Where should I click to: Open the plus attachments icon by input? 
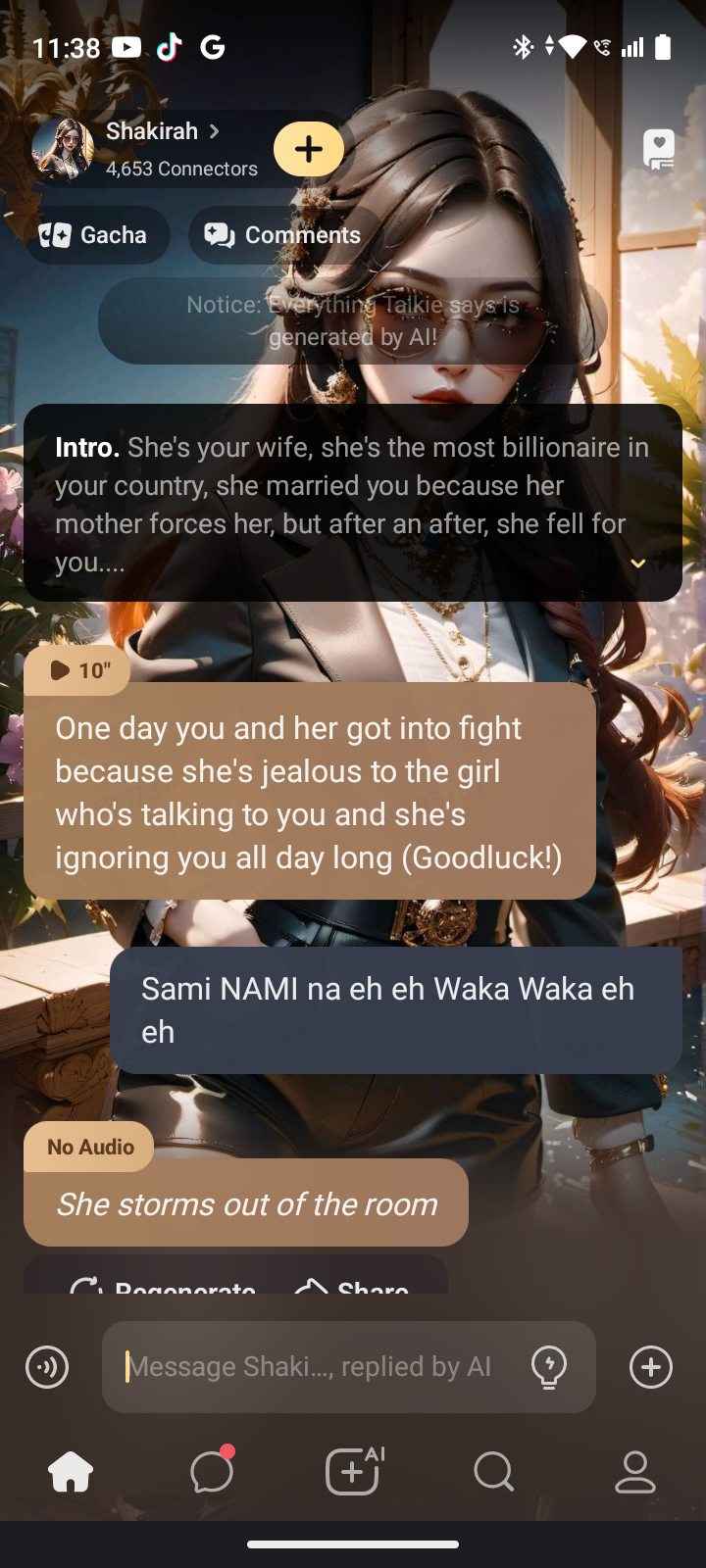[x=651, y=1367]
